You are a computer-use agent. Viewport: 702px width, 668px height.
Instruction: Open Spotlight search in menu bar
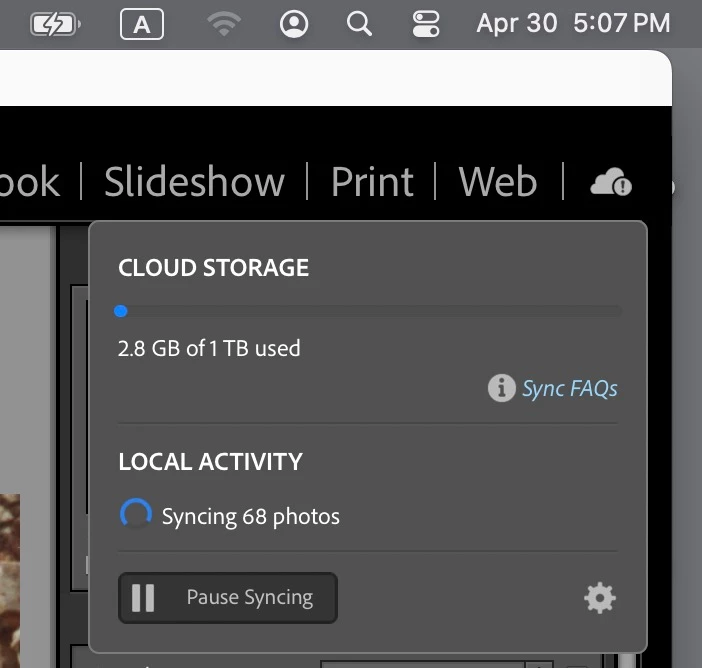pyautogui.click(x=359, y=24)
